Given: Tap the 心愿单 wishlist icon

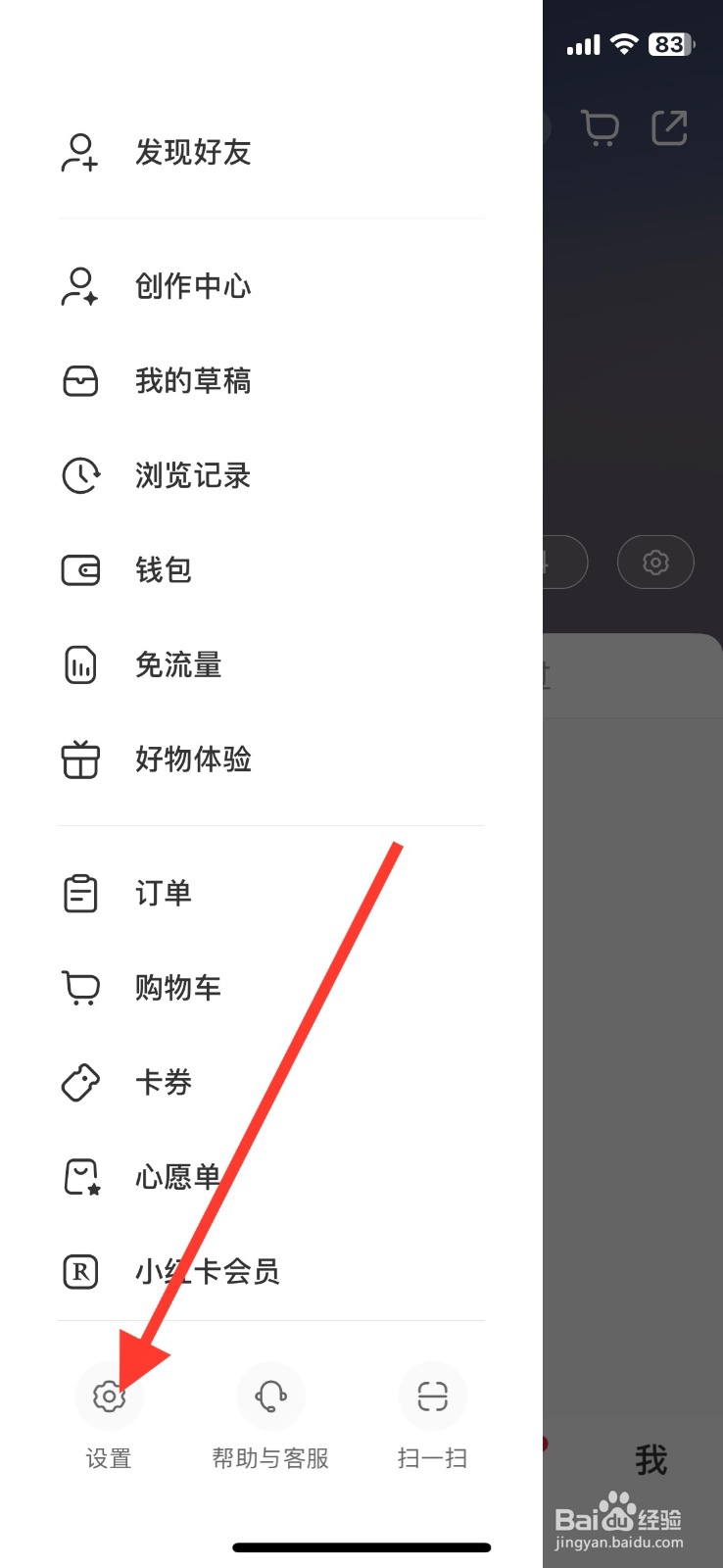Looking at the screenshot, I should 79,1176.
